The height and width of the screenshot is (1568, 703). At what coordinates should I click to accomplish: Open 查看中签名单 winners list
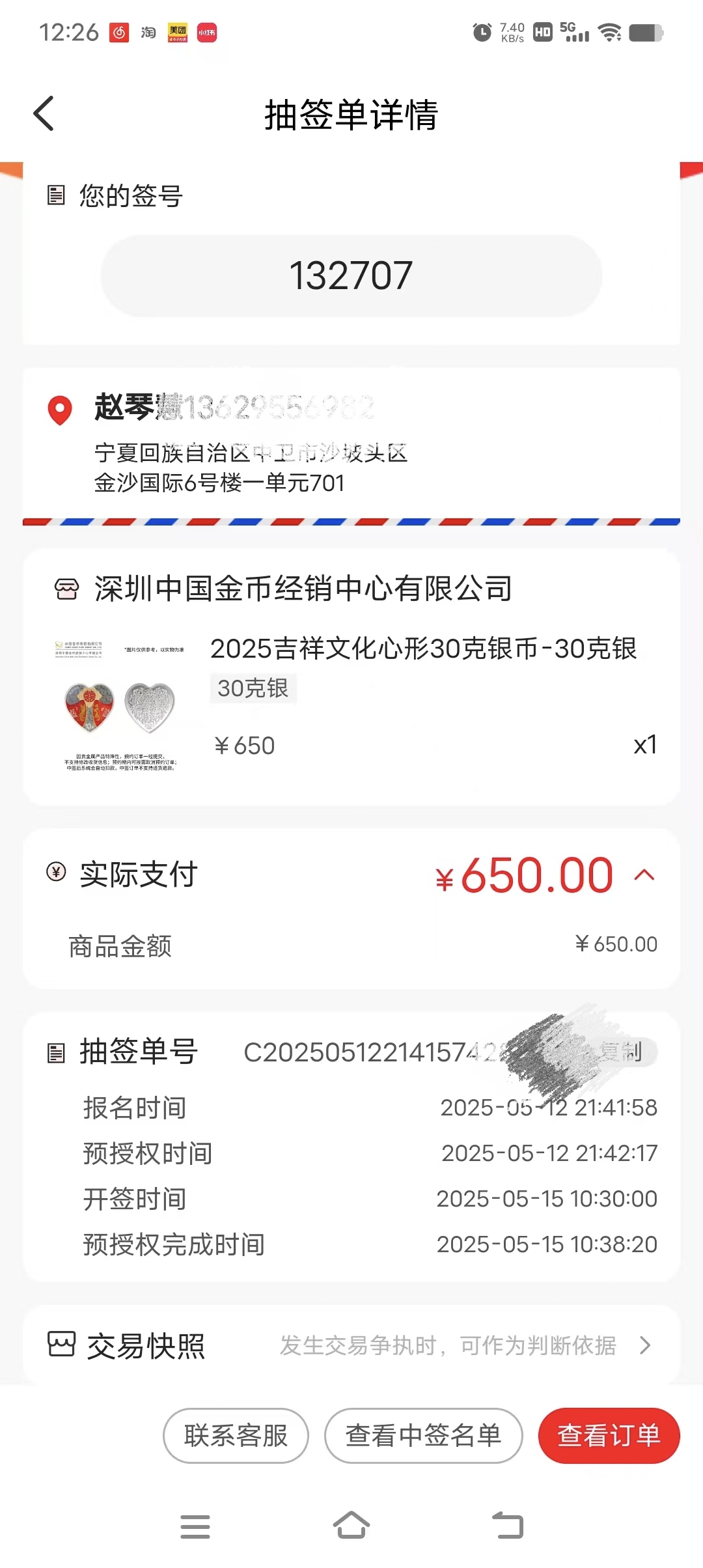(424, 1436)
